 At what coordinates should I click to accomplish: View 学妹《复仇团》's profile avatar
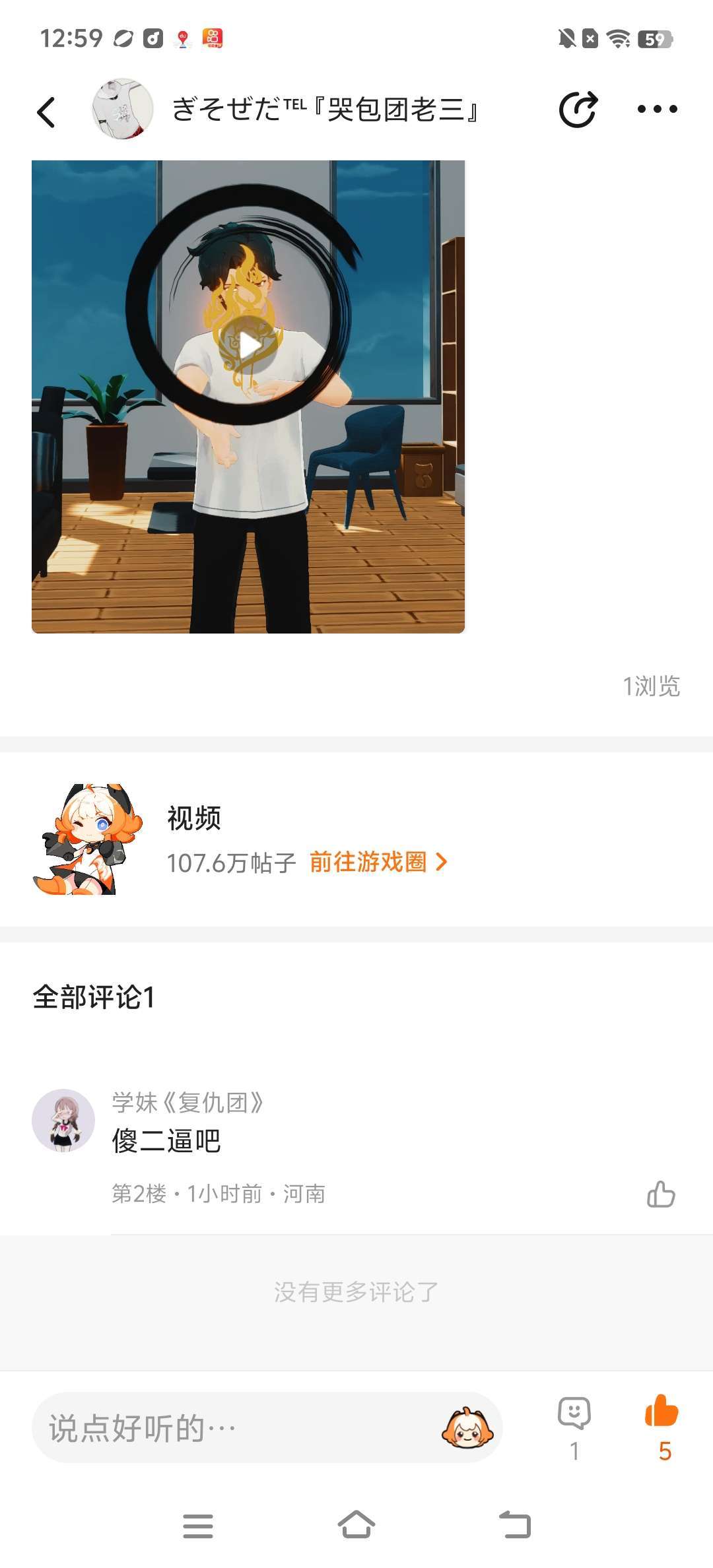(63, 1121)
